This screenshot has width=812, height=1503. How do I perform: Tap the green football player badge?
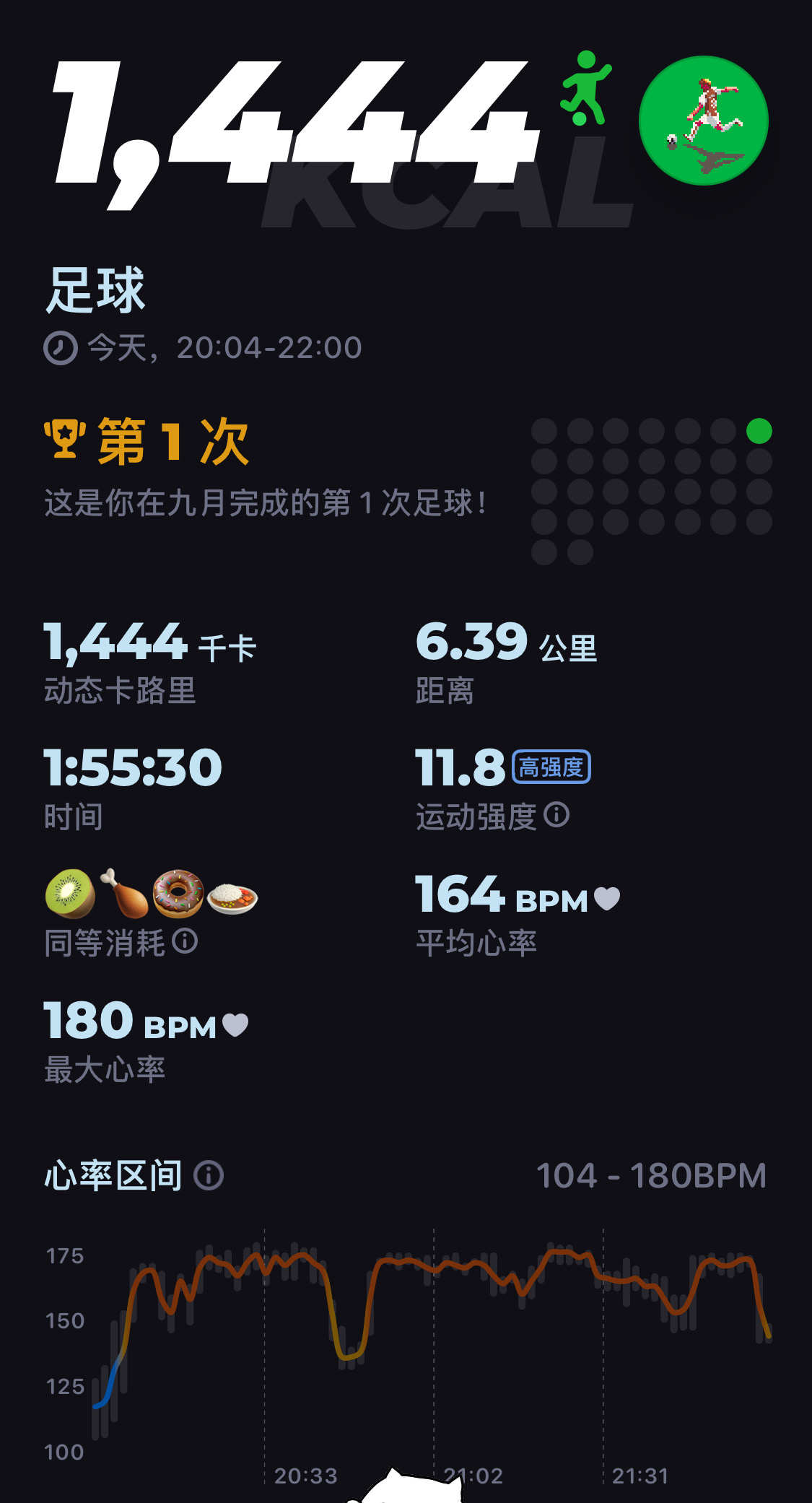703,121
